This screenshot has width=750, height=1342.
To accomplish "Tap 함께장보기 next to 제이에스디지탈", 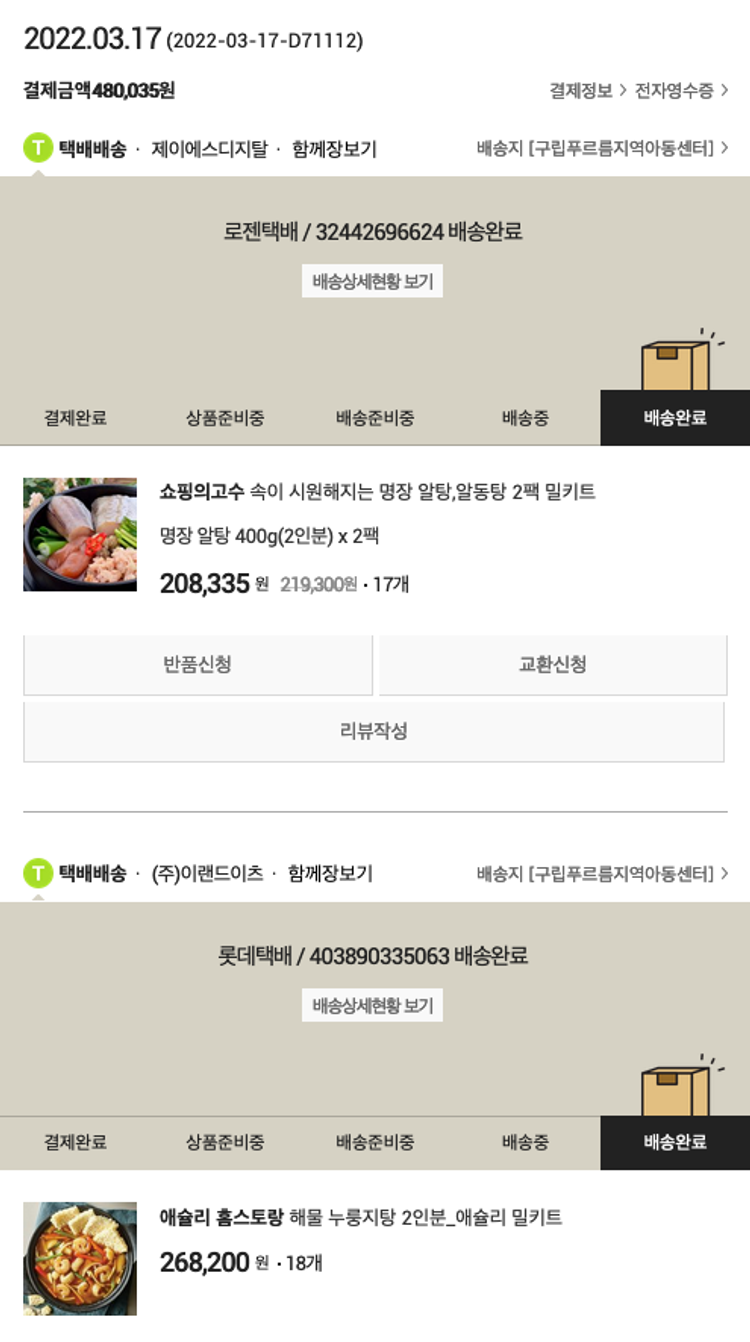I will (x=334, y=150).
